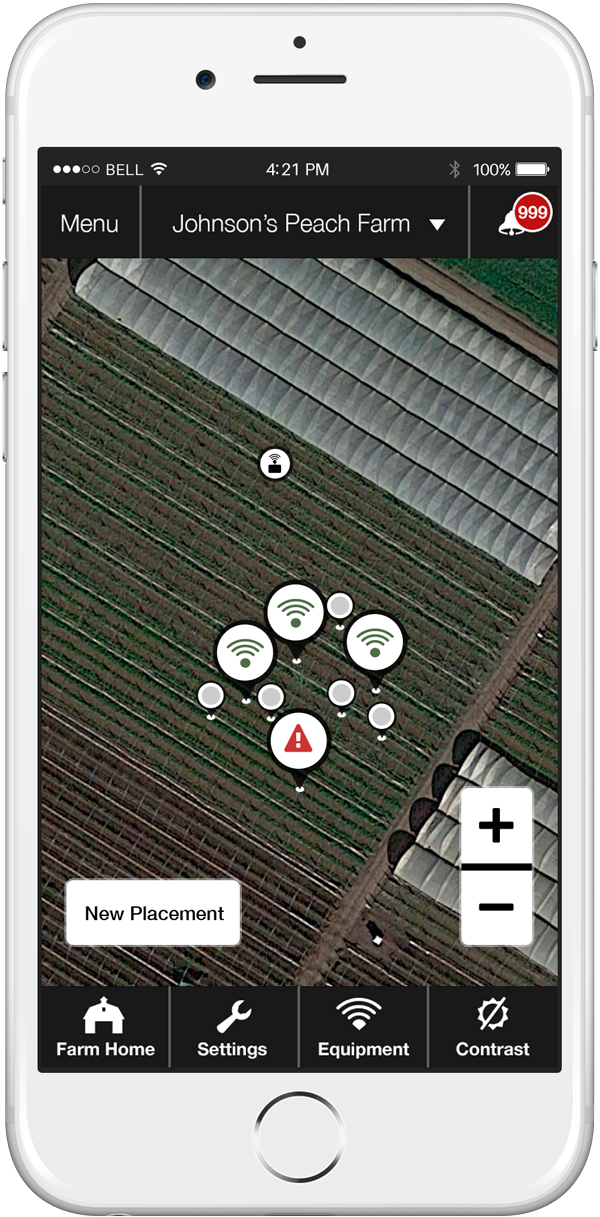The image size is (600, 1217).
Task: Zoom in on the map
Action: pyautogui.click(x=496, y=827)
